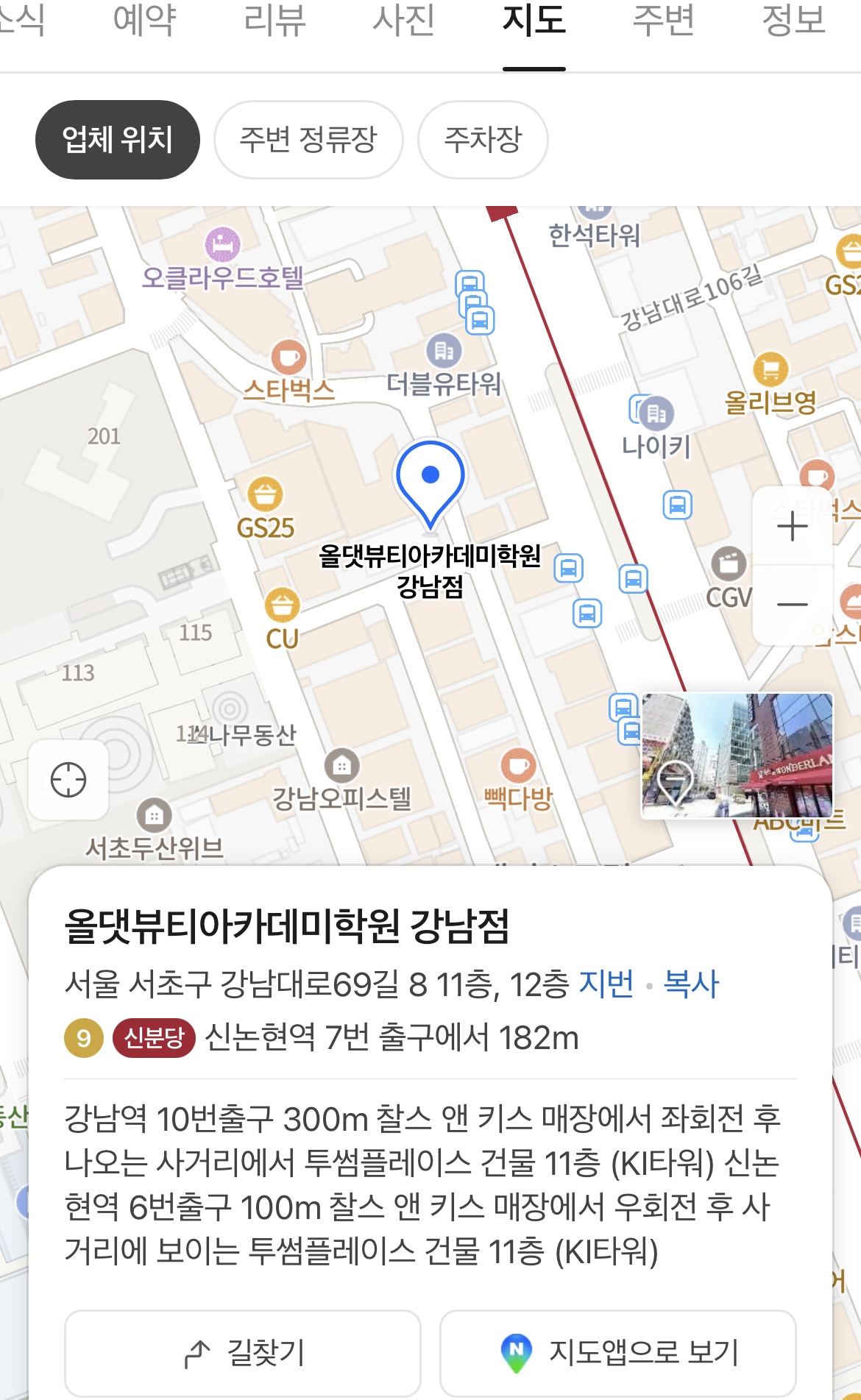Tap the 올댓뷰티아카데미학원 location pin
The height and width of the screenshot is (1400, 861).
coord(431,480)
